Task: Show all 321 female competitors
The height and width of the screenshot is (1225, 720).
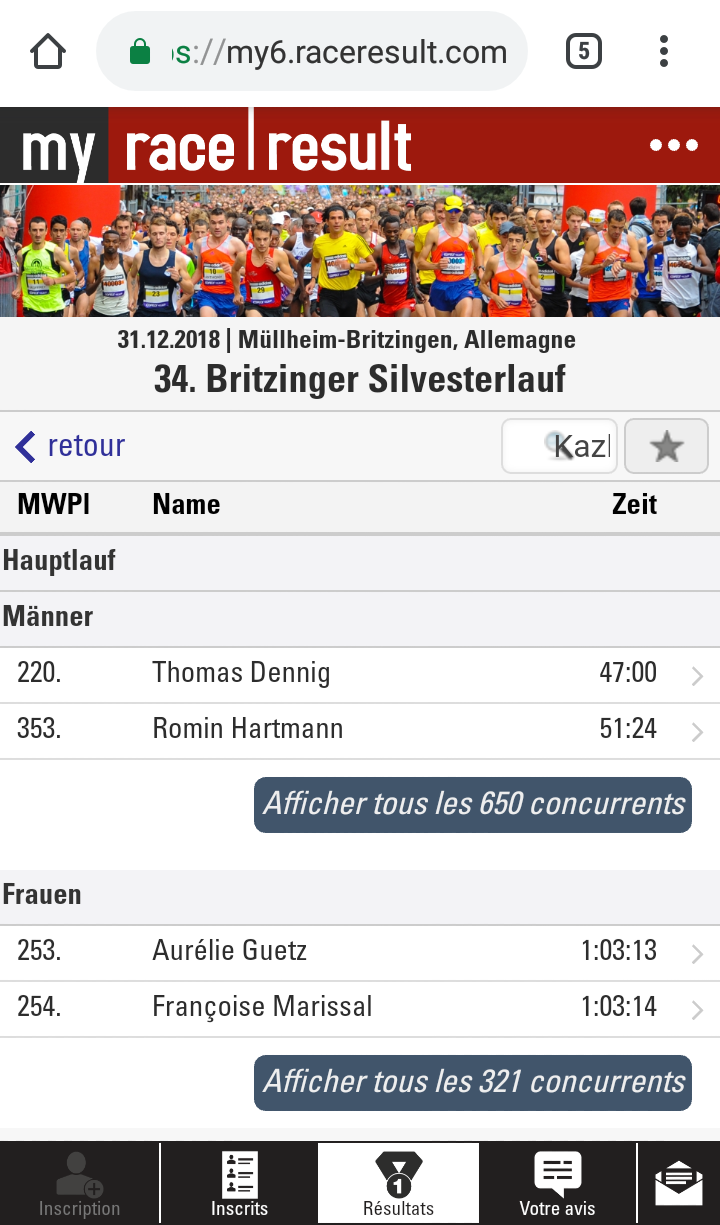Action: coord(473,1082)
